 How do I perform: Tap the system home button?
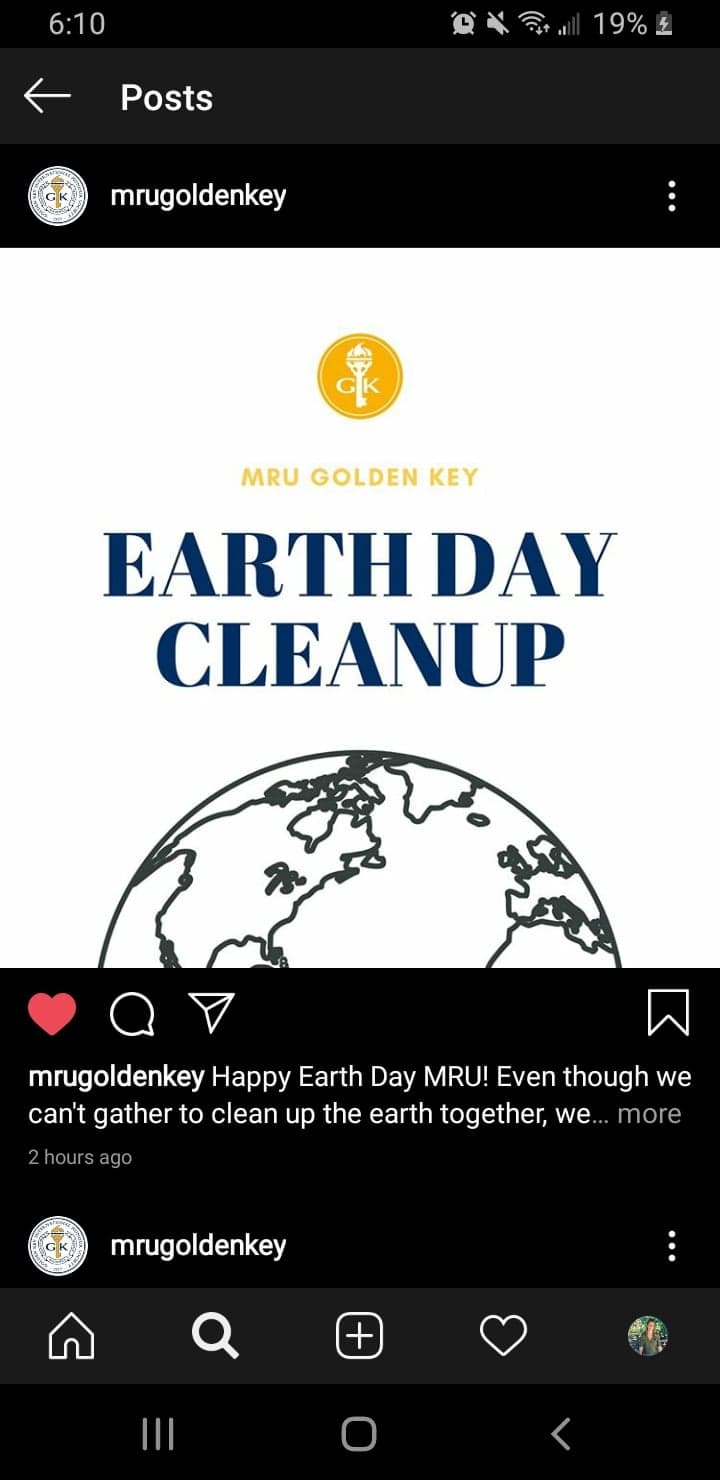pyautogui.click(x=359, y=1434)
